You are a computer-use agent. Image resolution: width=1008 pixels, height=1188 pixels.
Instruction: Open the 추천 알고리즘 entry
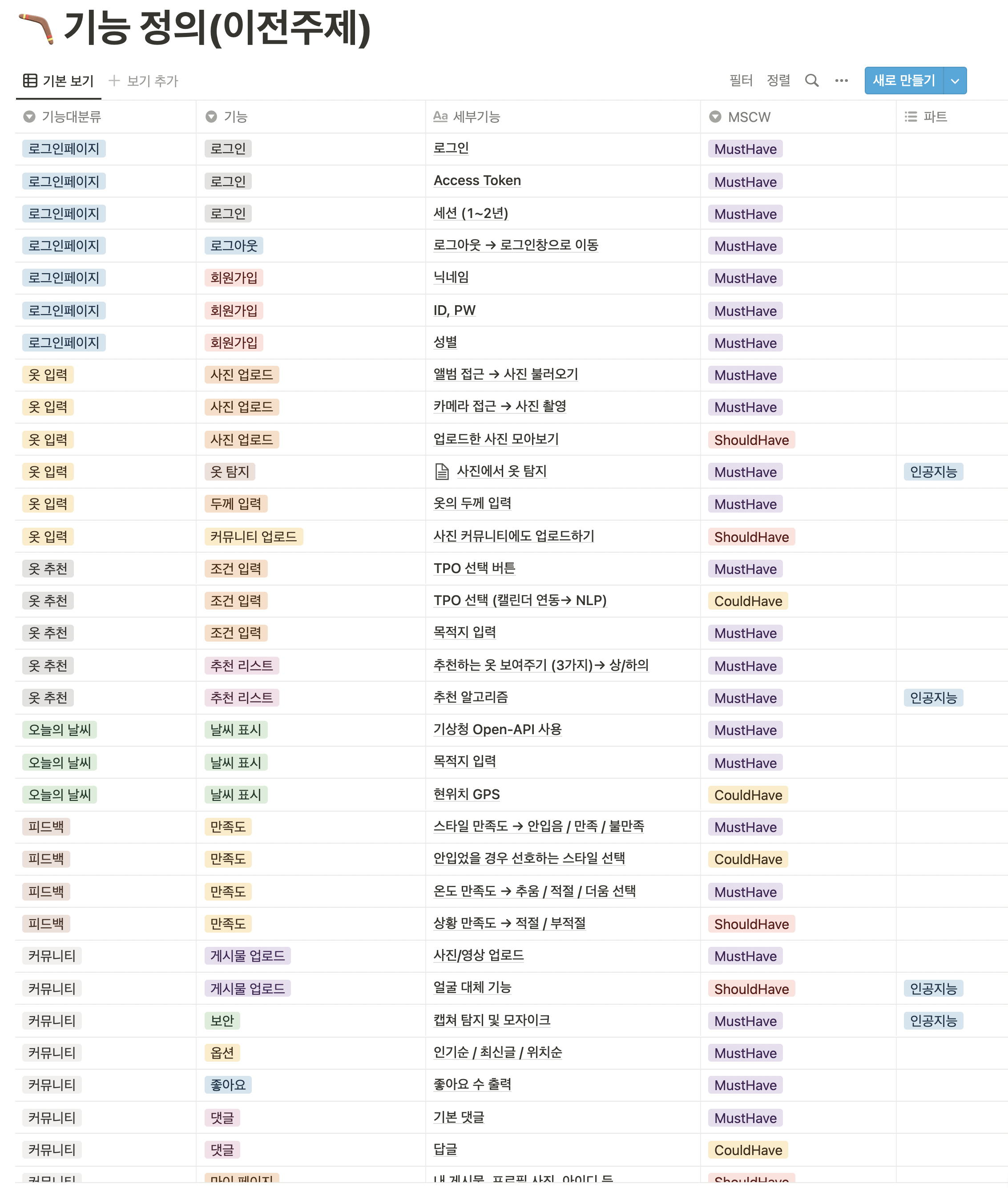(x=470, y=697)
